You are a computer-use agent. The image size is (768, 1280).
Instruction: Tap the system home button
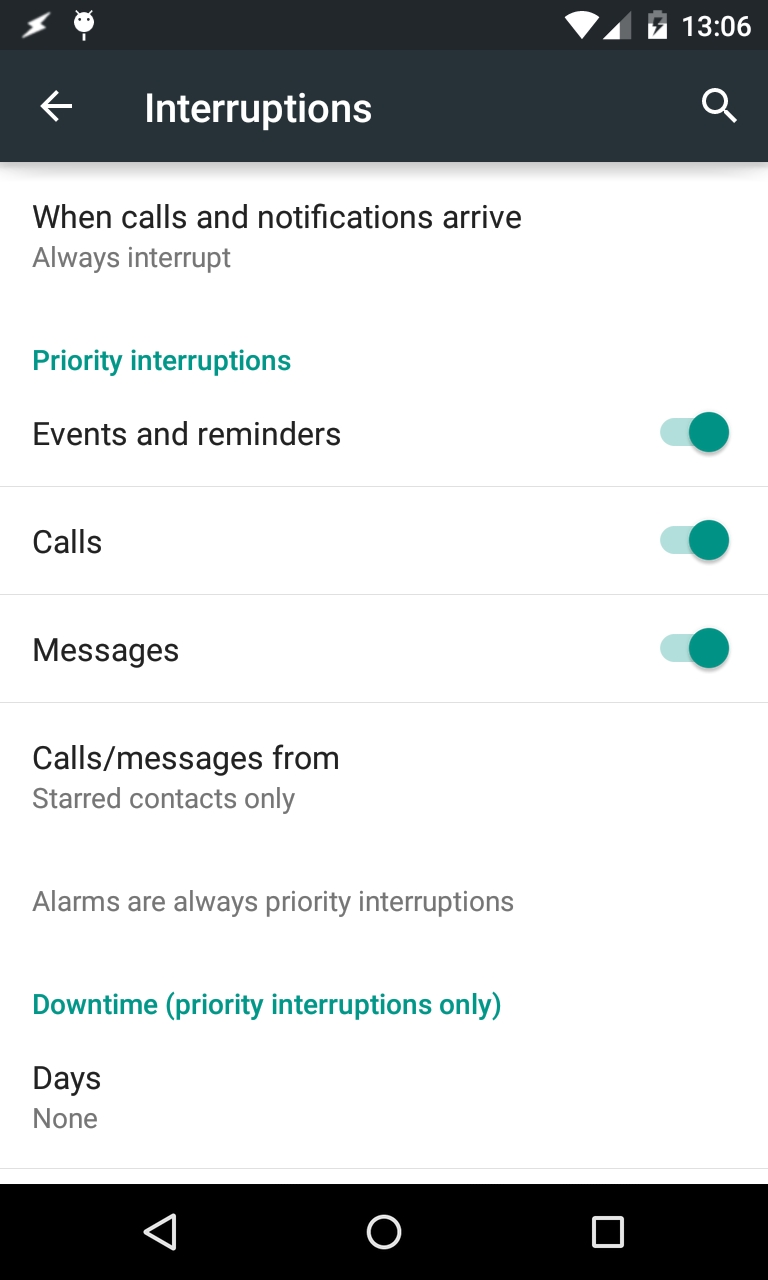click(384, 1232)
